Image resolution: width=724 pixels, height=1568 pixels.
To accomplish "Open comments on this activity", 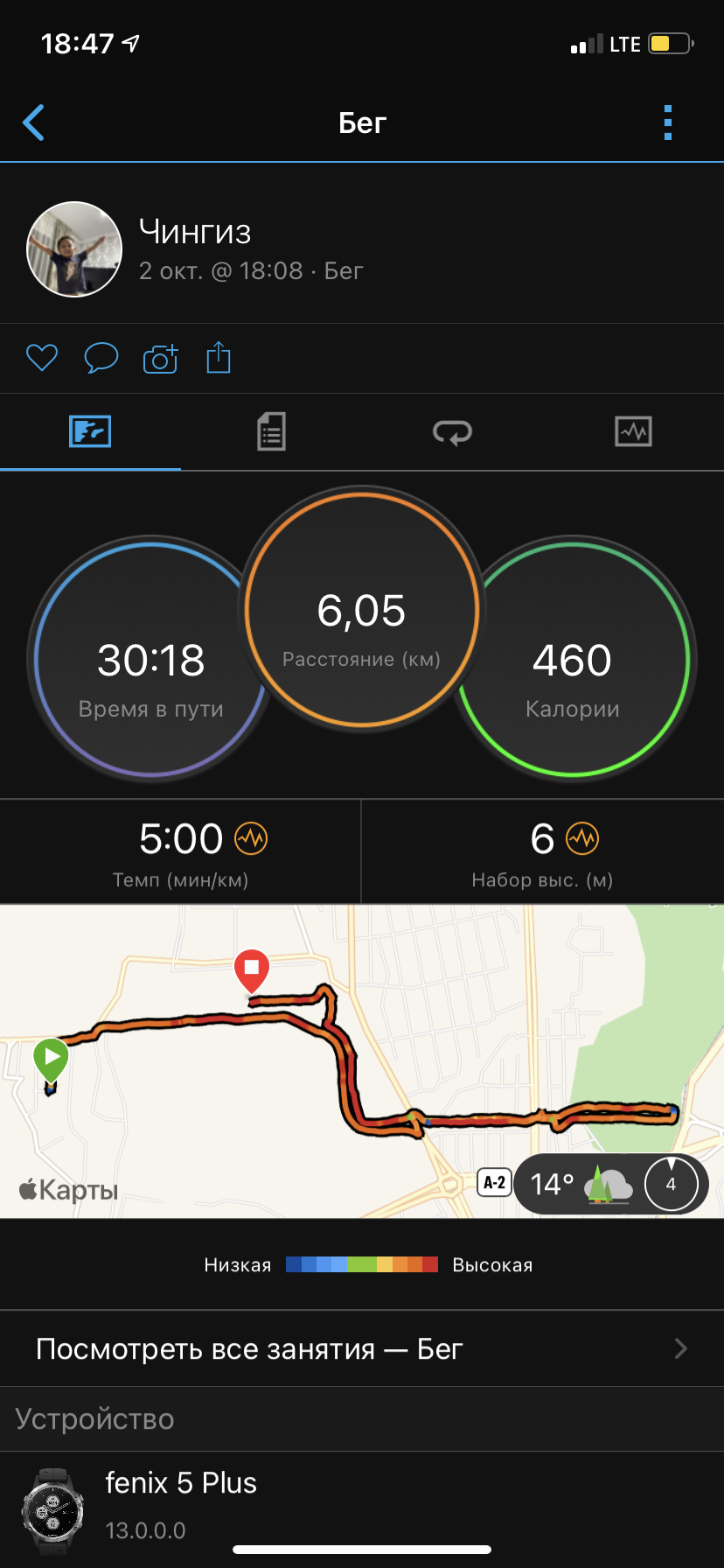I will 101,358.
